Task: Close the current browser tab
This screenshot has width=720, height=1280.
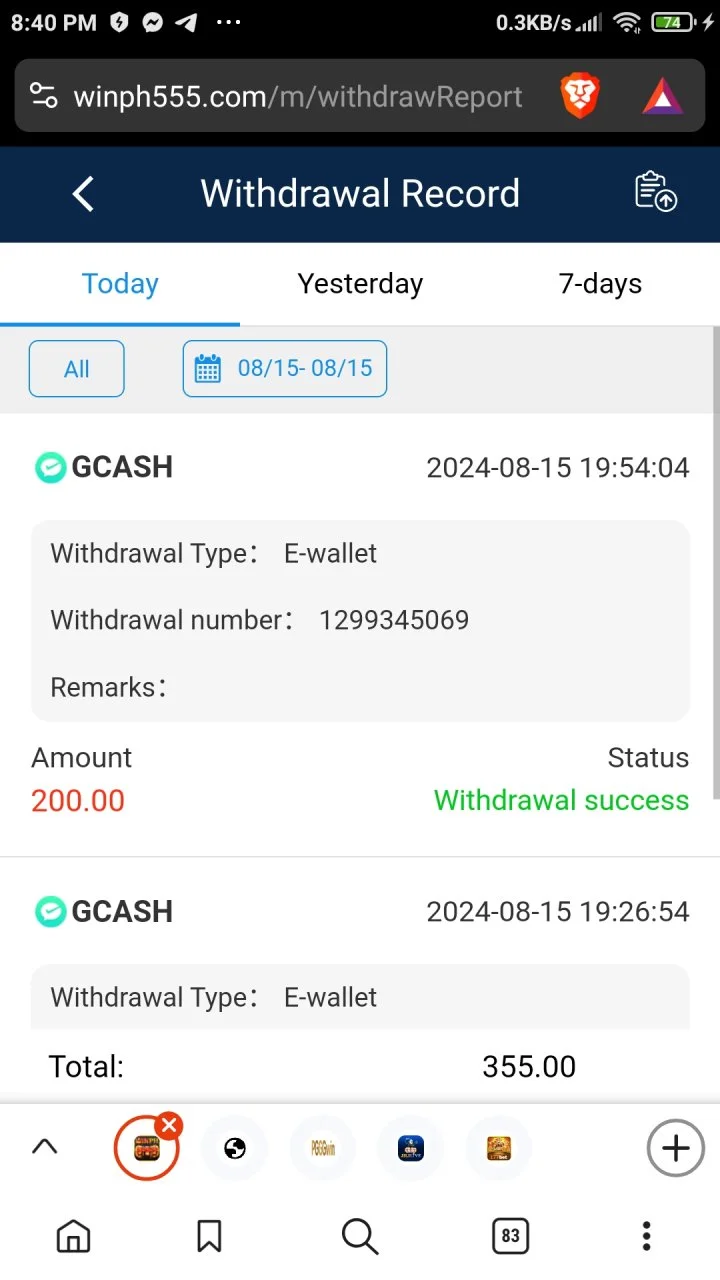Action: (169, 1127)
